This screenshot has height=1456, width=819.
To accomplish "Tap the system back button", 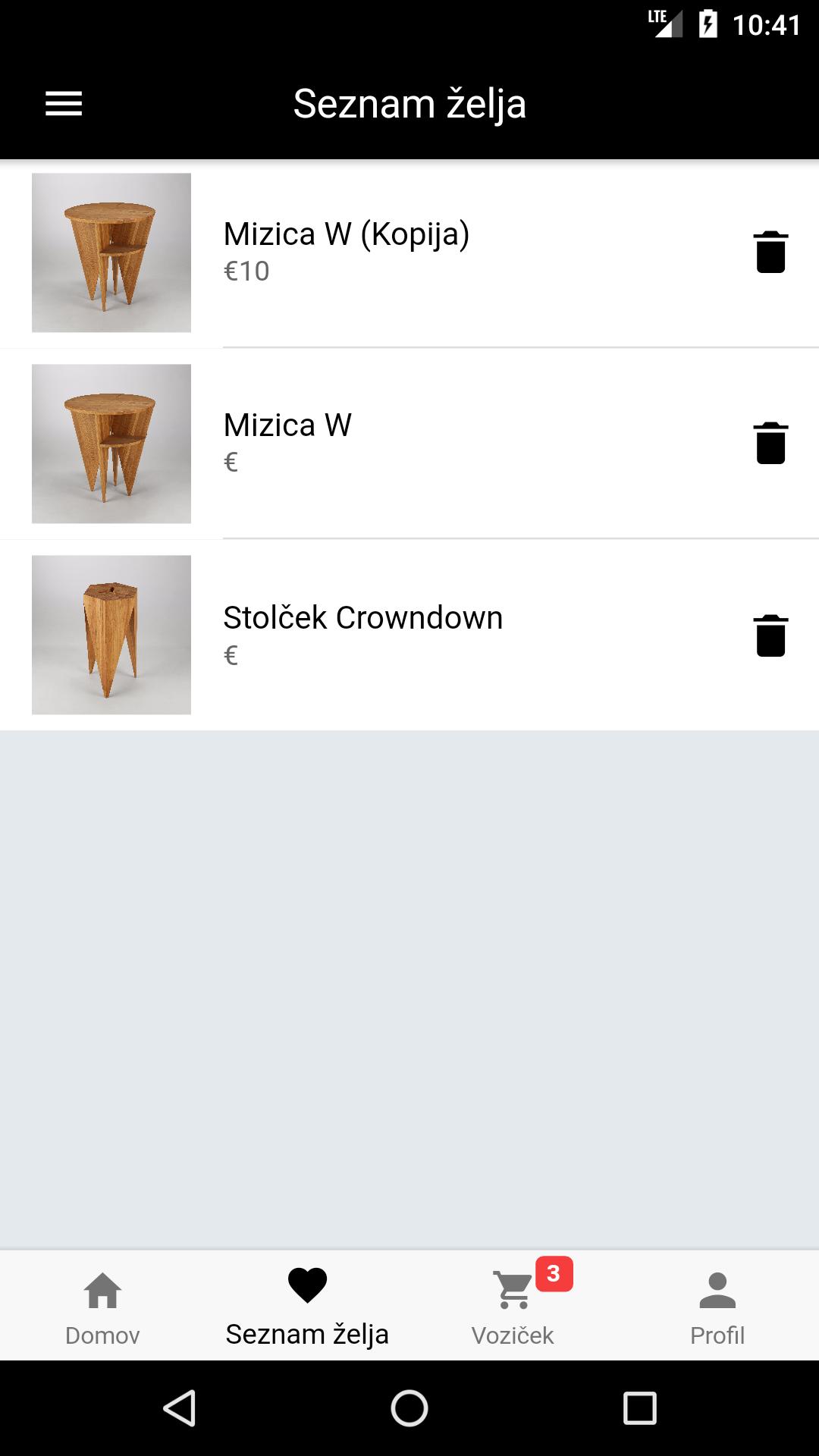I will tap(180, 1408).
